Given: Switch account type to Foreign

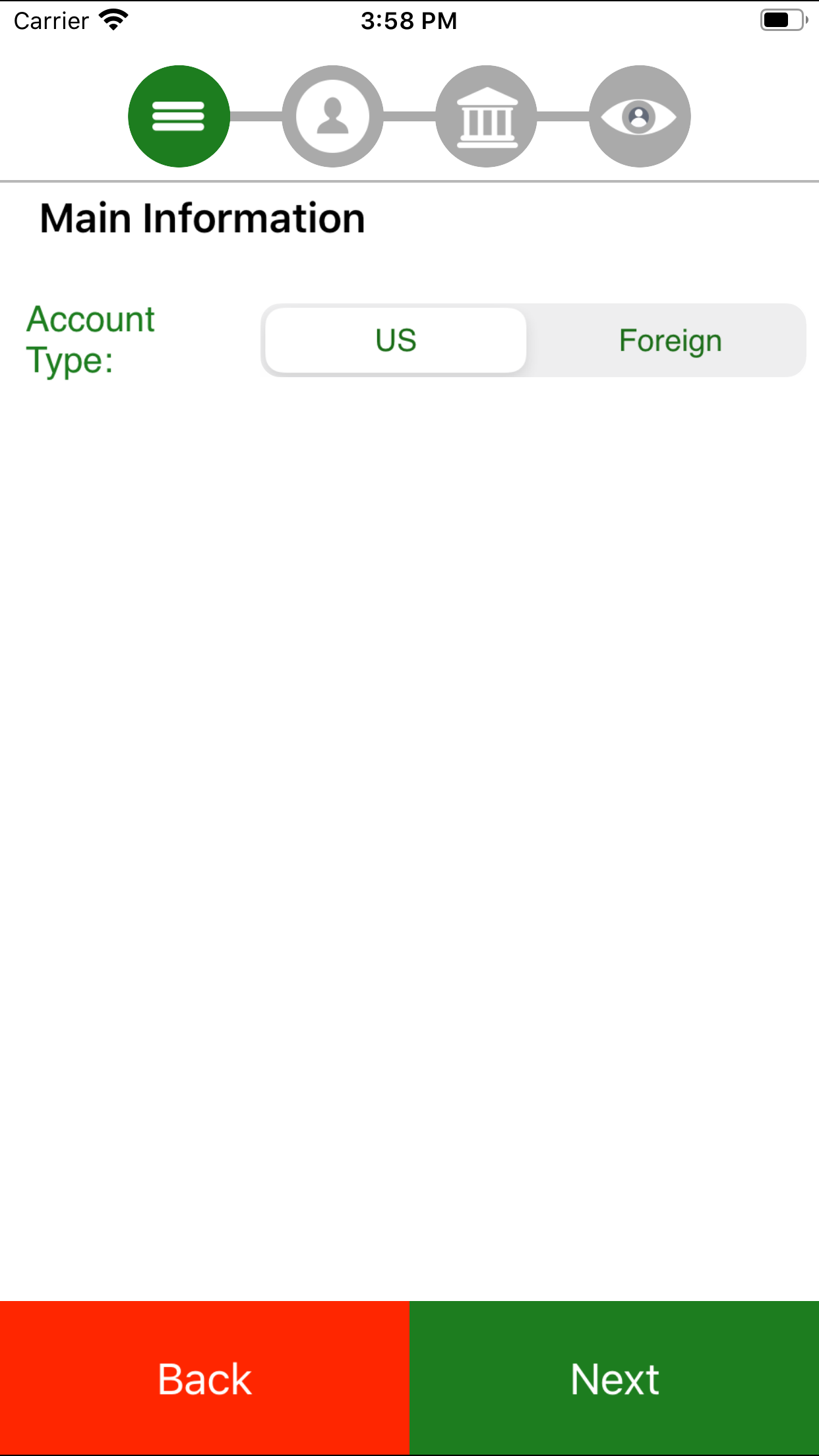Looking at the screenshot, I should (x=670, y=340).
